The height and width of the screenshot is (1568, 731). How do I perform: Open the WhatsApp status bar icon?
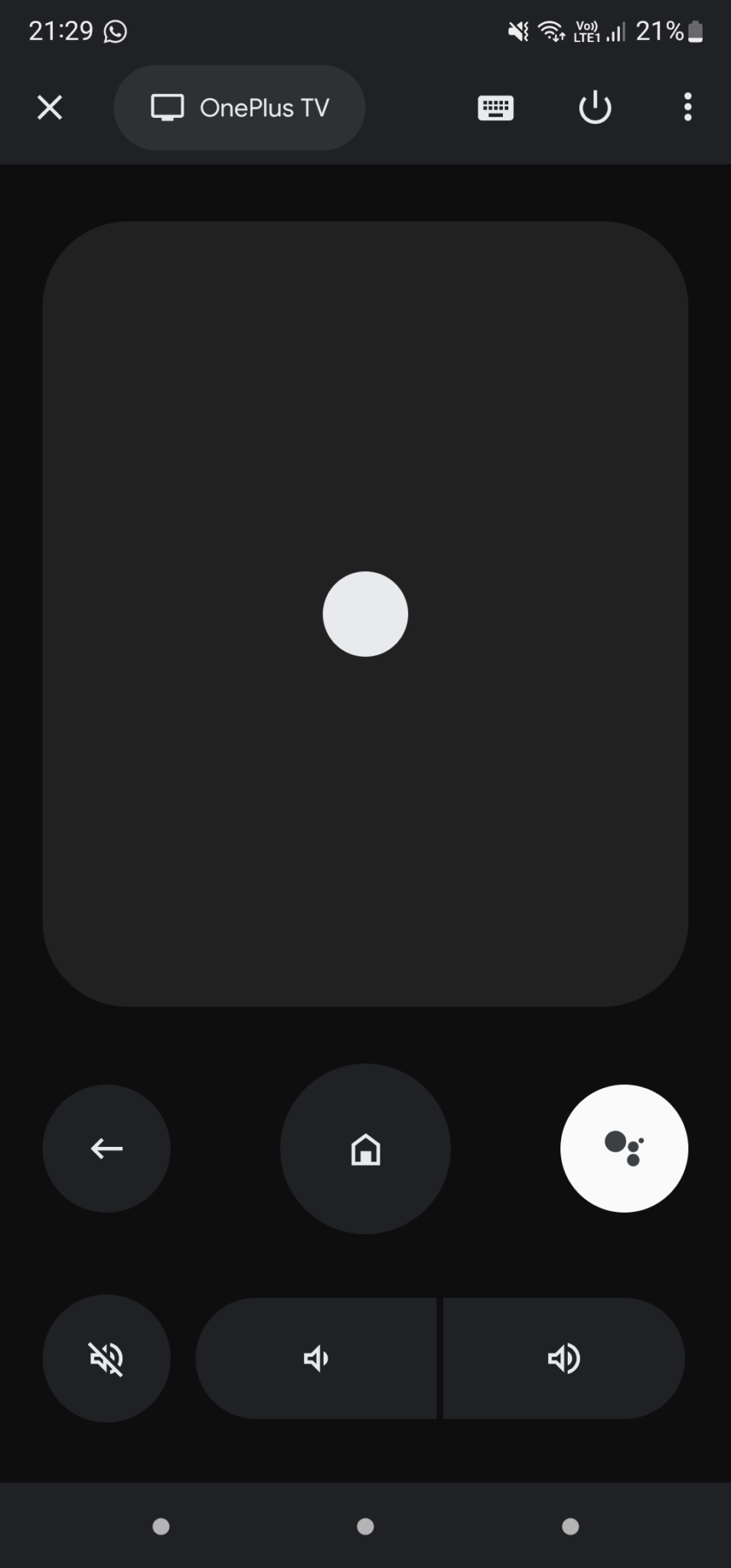click(x=115, y=31)
